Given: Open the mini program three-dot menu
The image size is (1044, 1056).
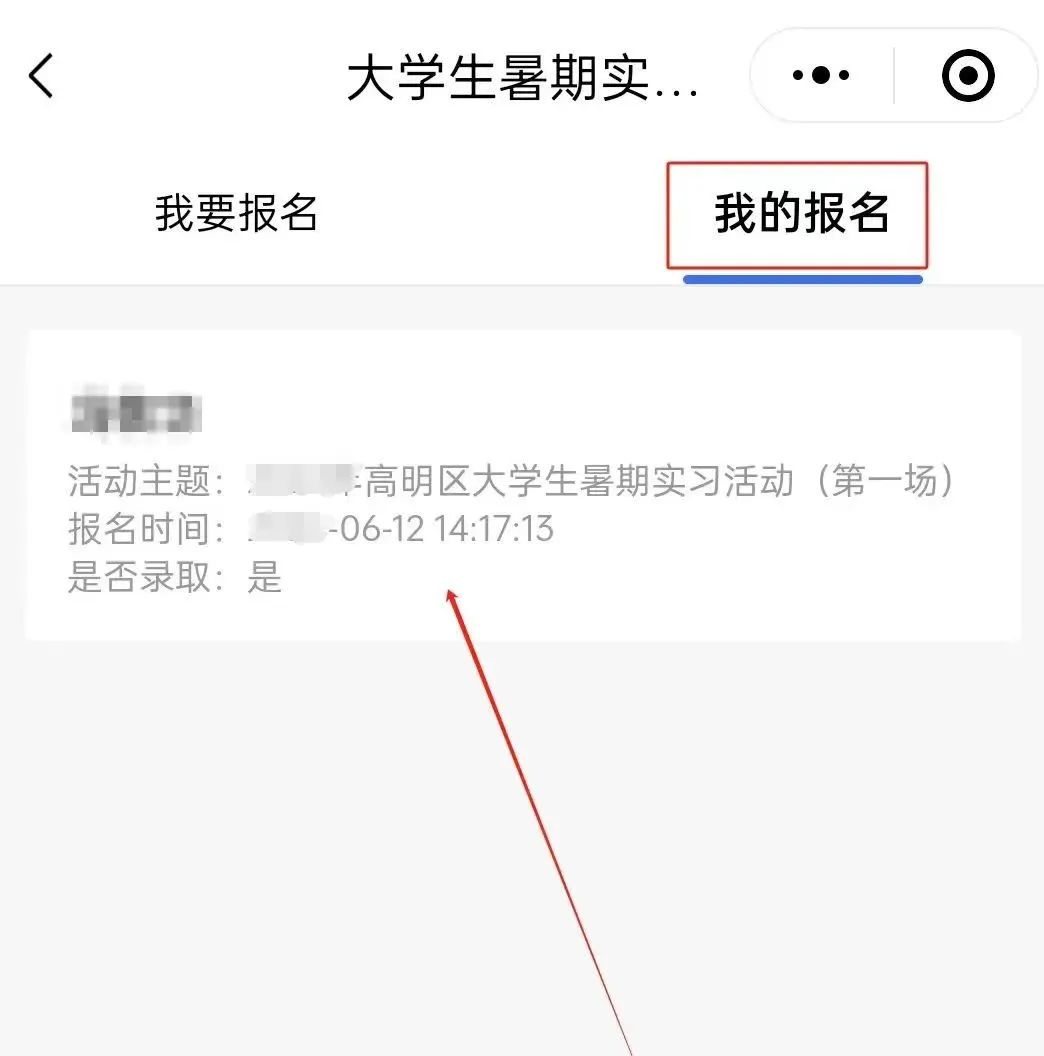Looking at the screenshot, I should (x=821, y=75).
